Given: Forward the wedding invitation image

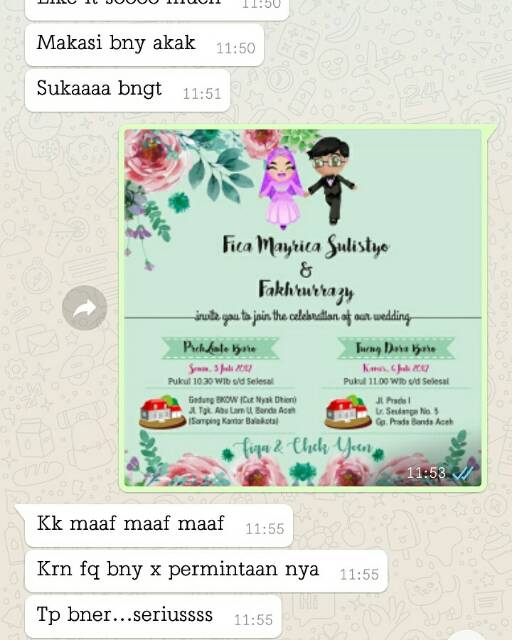Looking at the screenshot, I should pyautogui.click(x=85, y=308).
